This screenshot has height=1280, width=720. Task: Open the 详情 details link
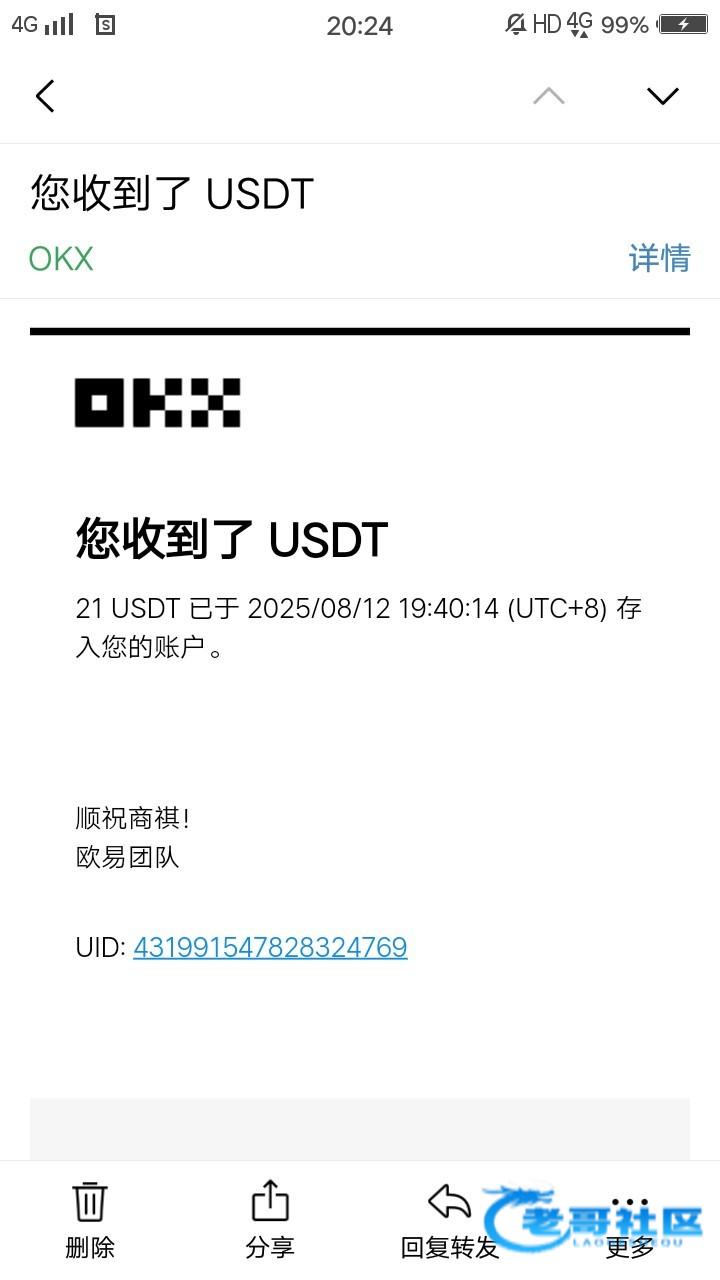pyautogui.click(x=659, y=258)
